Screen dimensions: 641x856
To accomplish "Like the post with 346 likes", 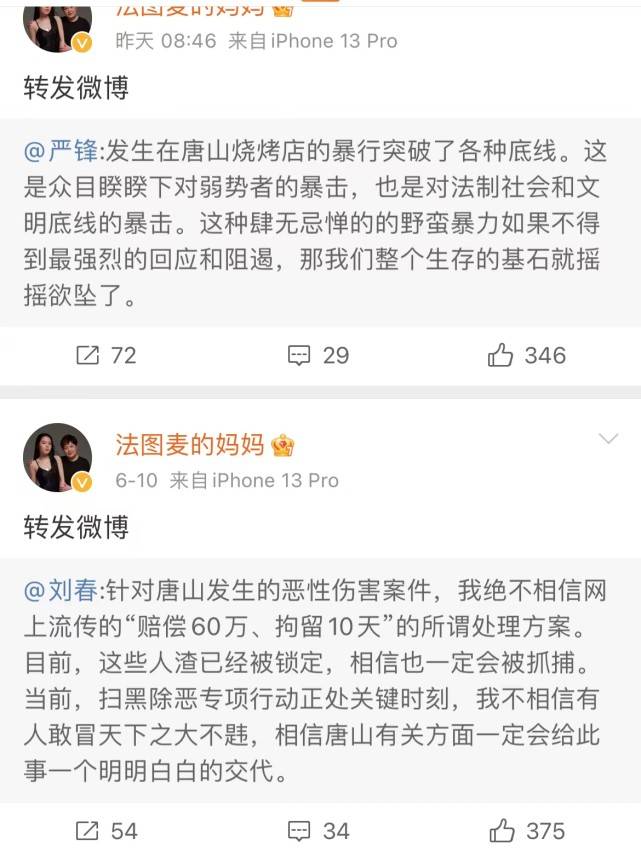I will coord(526,355).
